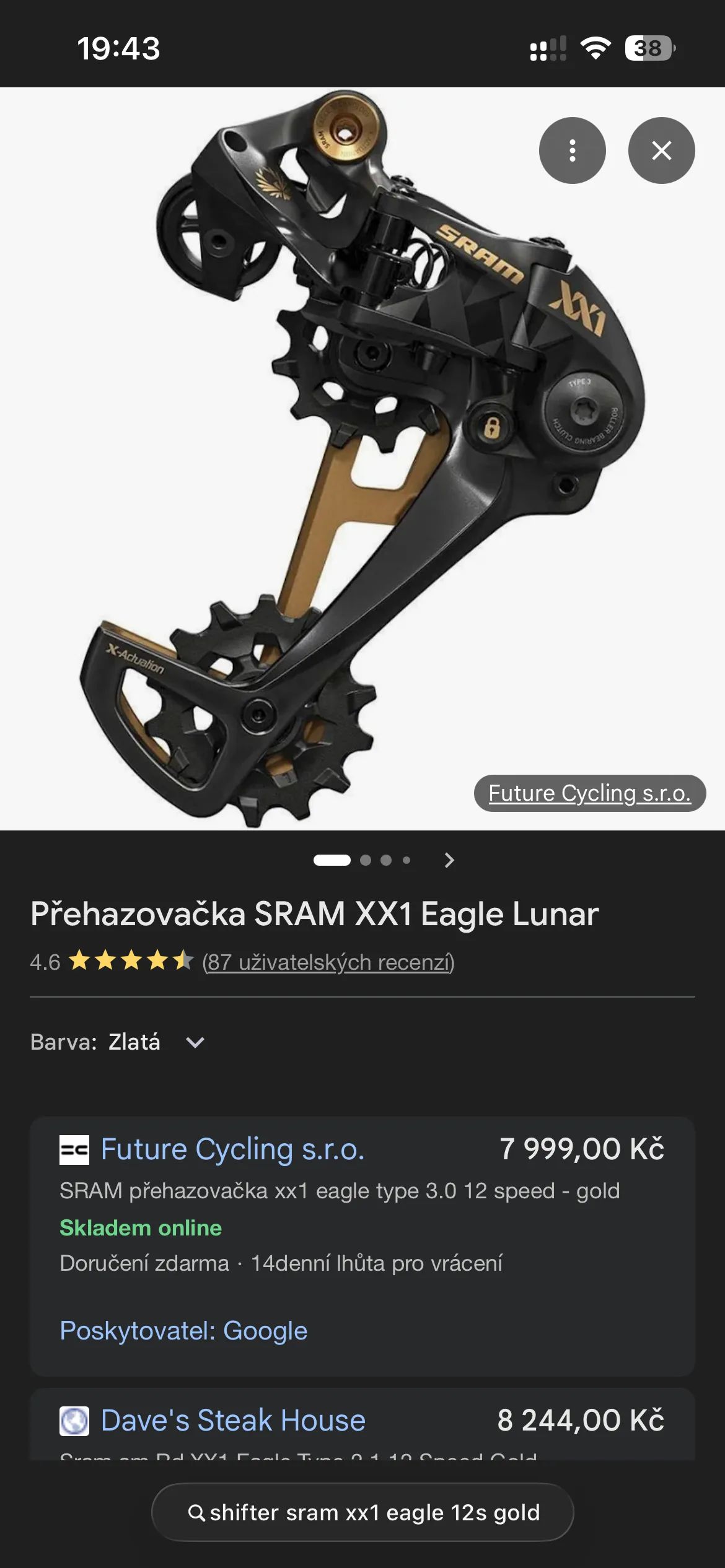
Task: Open the Dave's Steak House offer
Action: click(x=233, y=1421)
